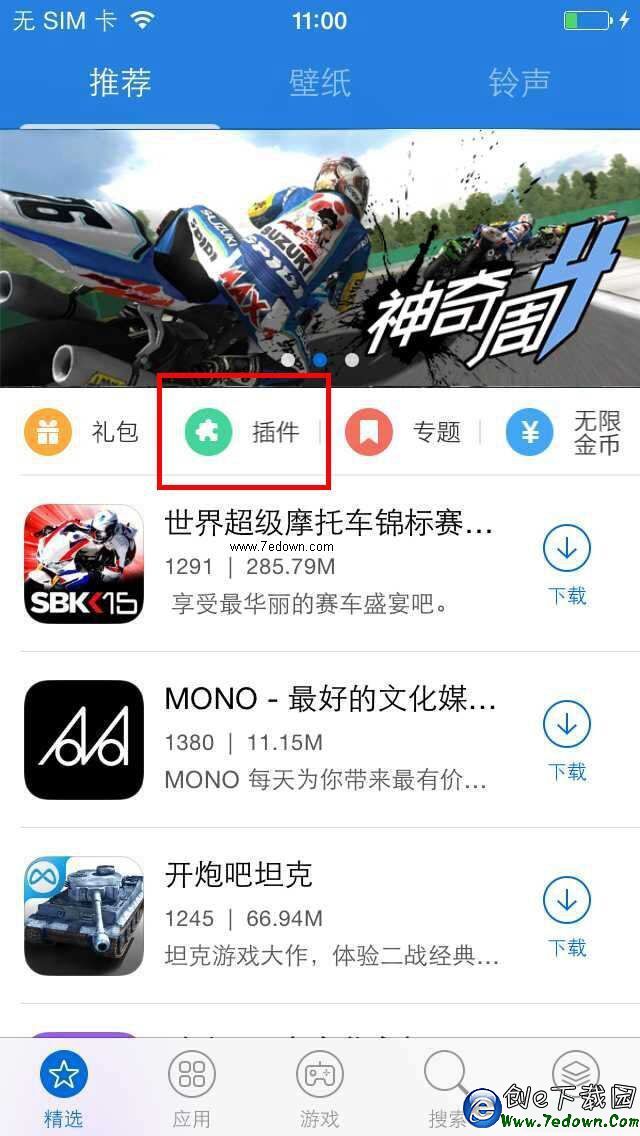Open the 无限金币 section
The width and height of the screenshot is (640, 1136).
coord(565,432)
